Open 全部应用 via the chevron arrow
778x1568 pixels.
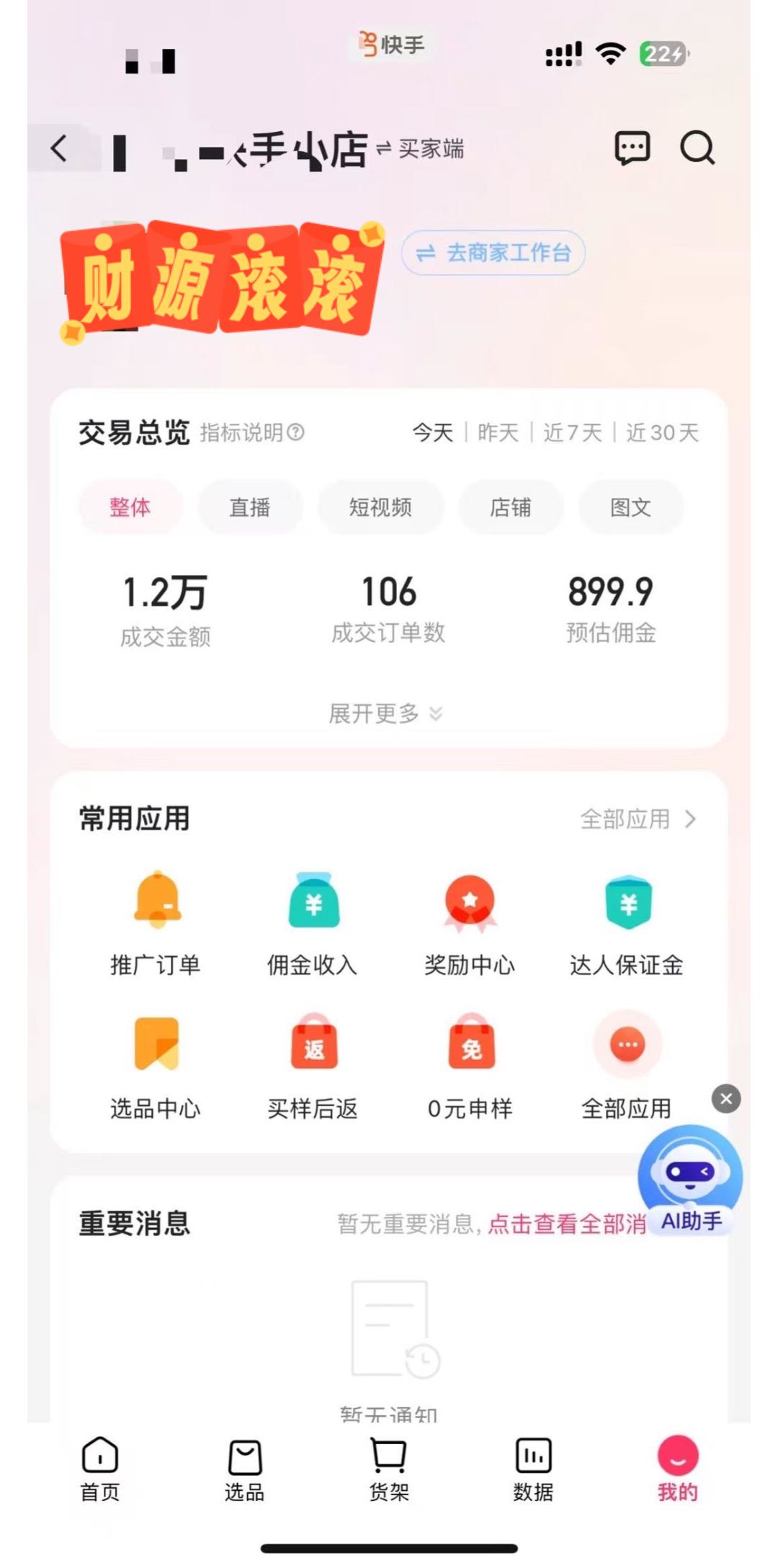tap(690, 819)
